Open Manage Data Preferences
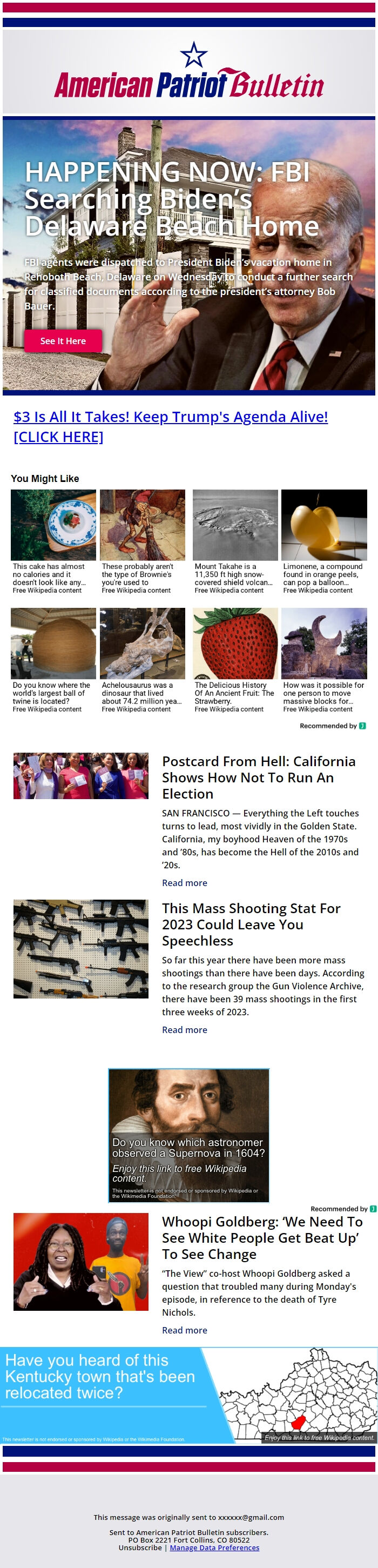 point(214,1547)
